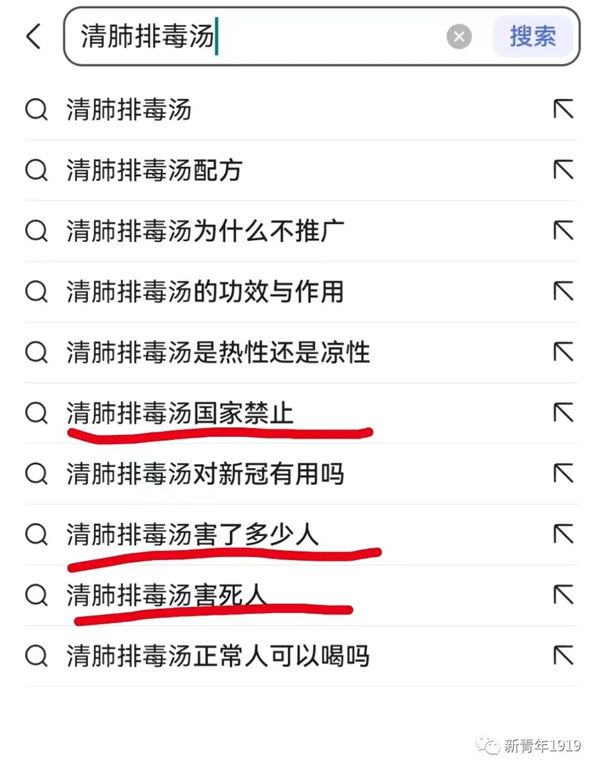
Task: Select 清肺排毒汤是热性还是凉性 suggestion
Action: [218, 352]
